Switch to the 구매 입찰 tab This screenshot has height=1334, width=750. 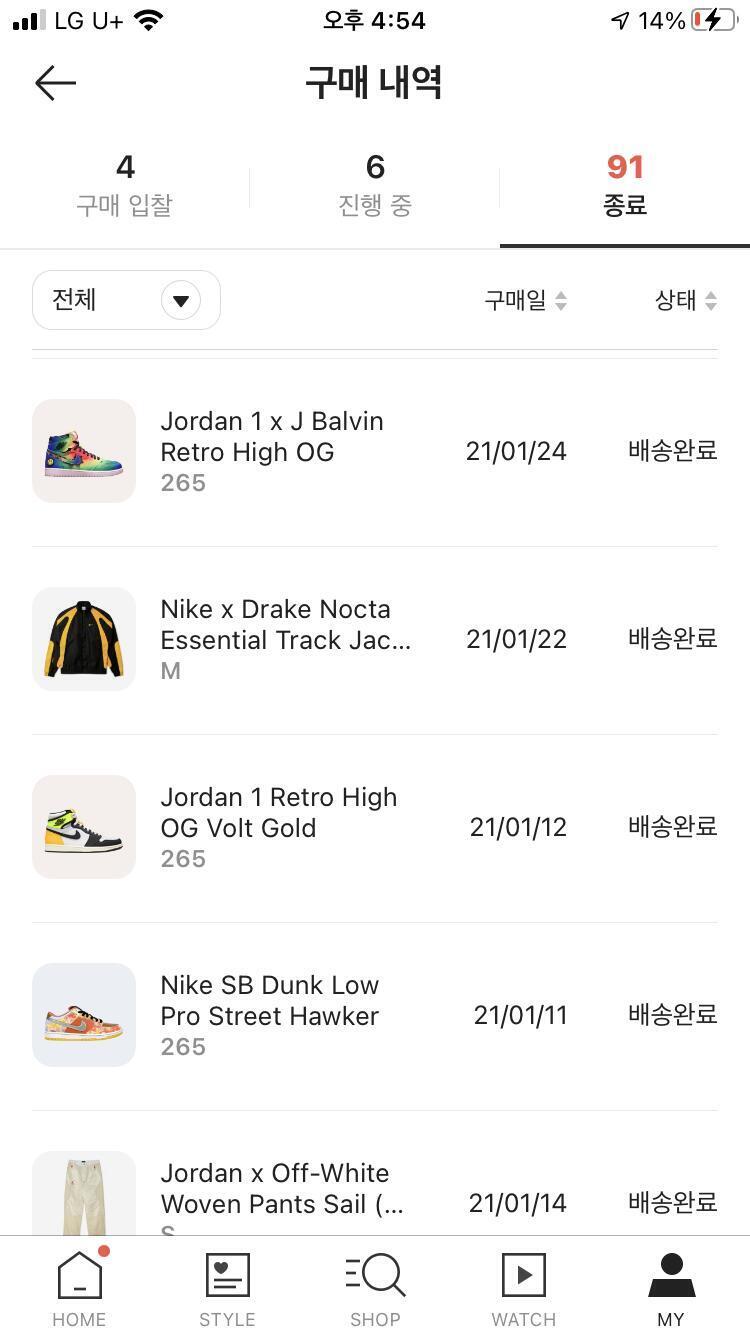pyautogui.click(x=125, y=185)
